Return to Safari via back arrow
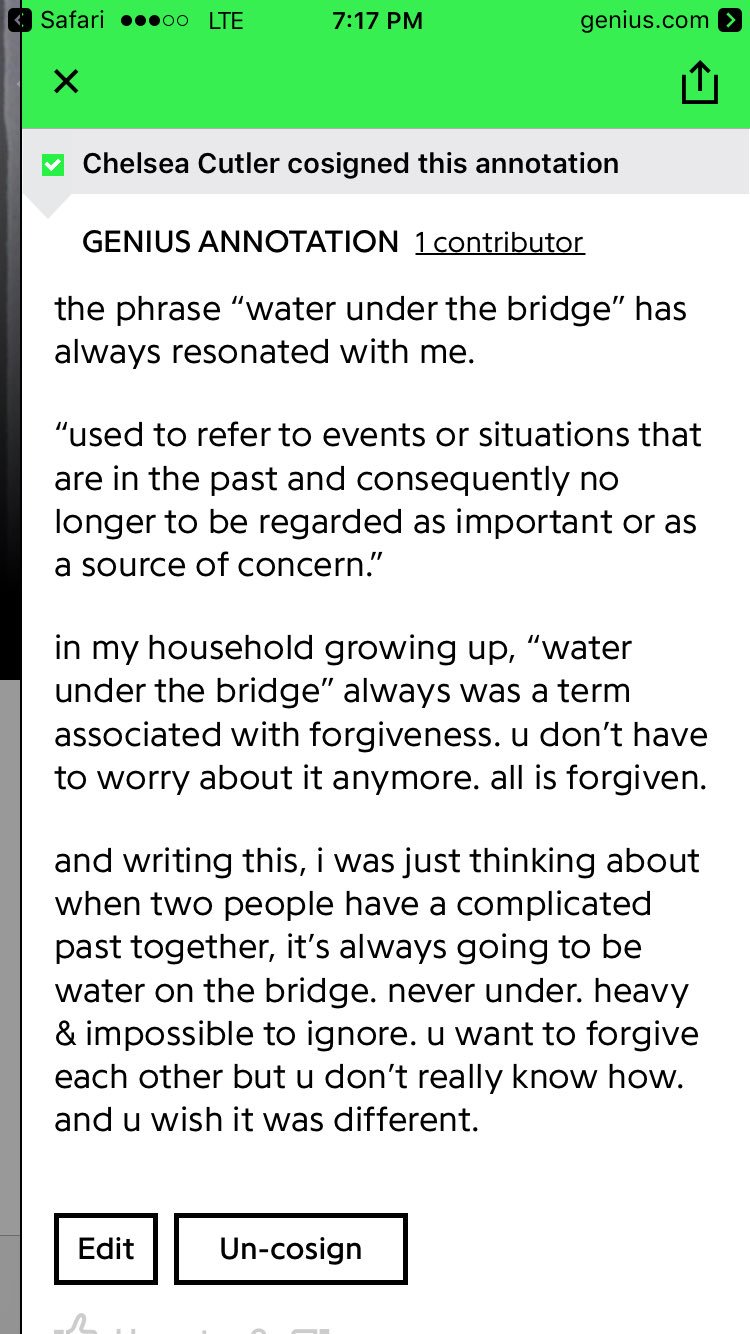The image size is (750, 1334). tap(12, 20)
